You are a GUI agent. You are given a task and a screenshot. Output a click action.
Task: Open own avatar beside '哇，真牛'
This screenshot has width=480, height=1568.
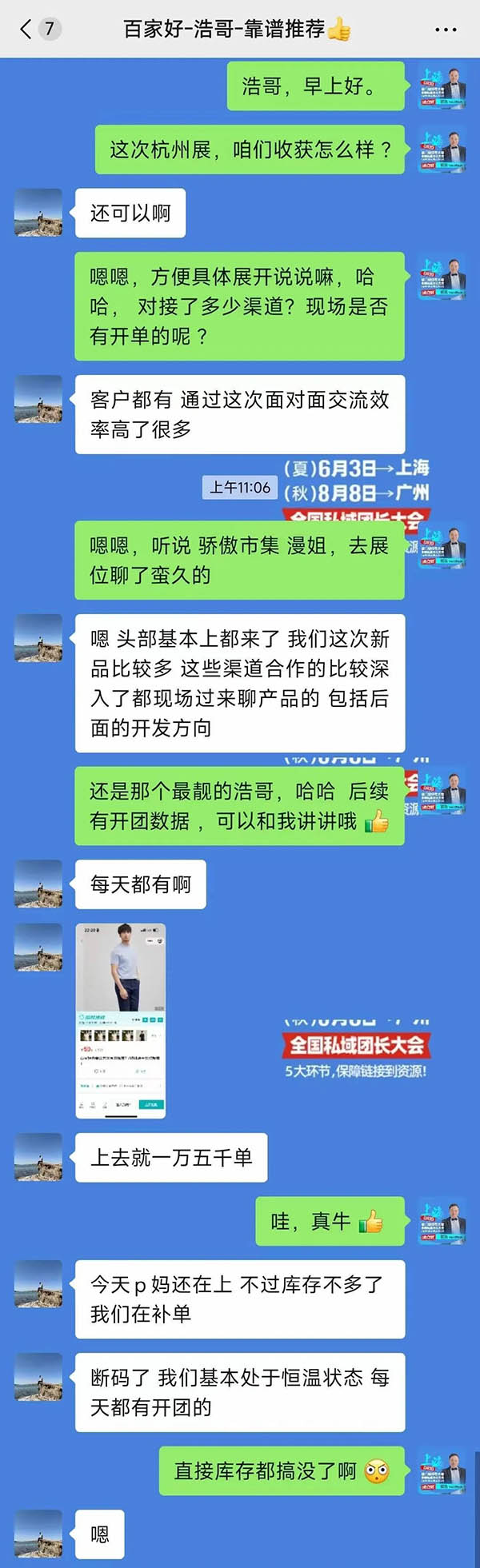442,1221
